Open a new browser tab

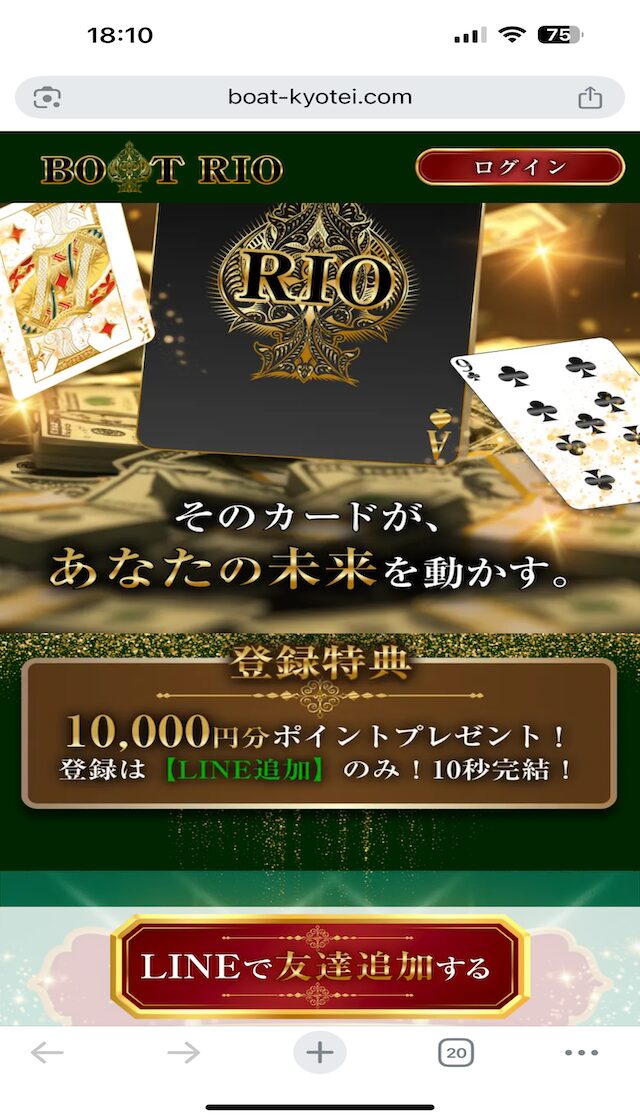[319, 1052]
